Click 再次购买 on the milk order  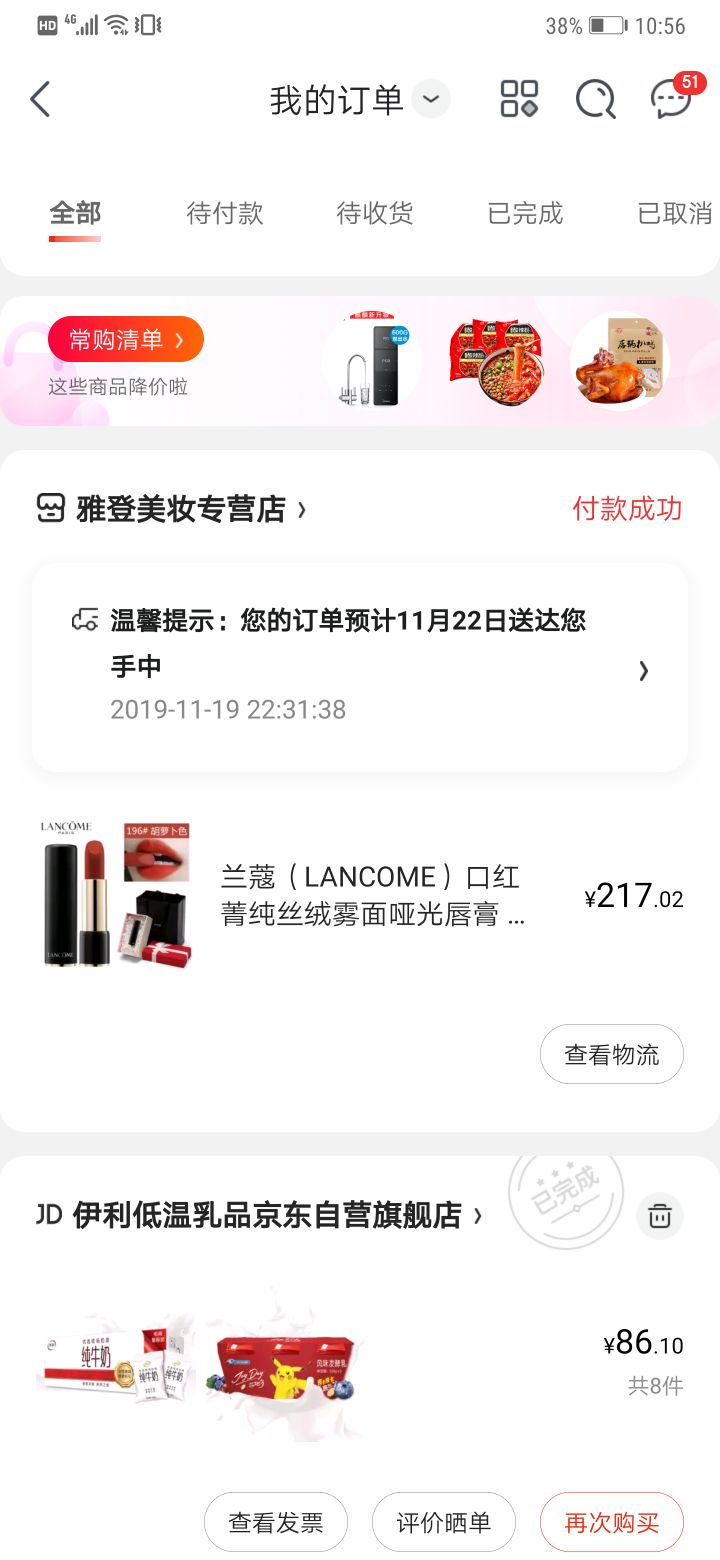tap(612, 1521)
